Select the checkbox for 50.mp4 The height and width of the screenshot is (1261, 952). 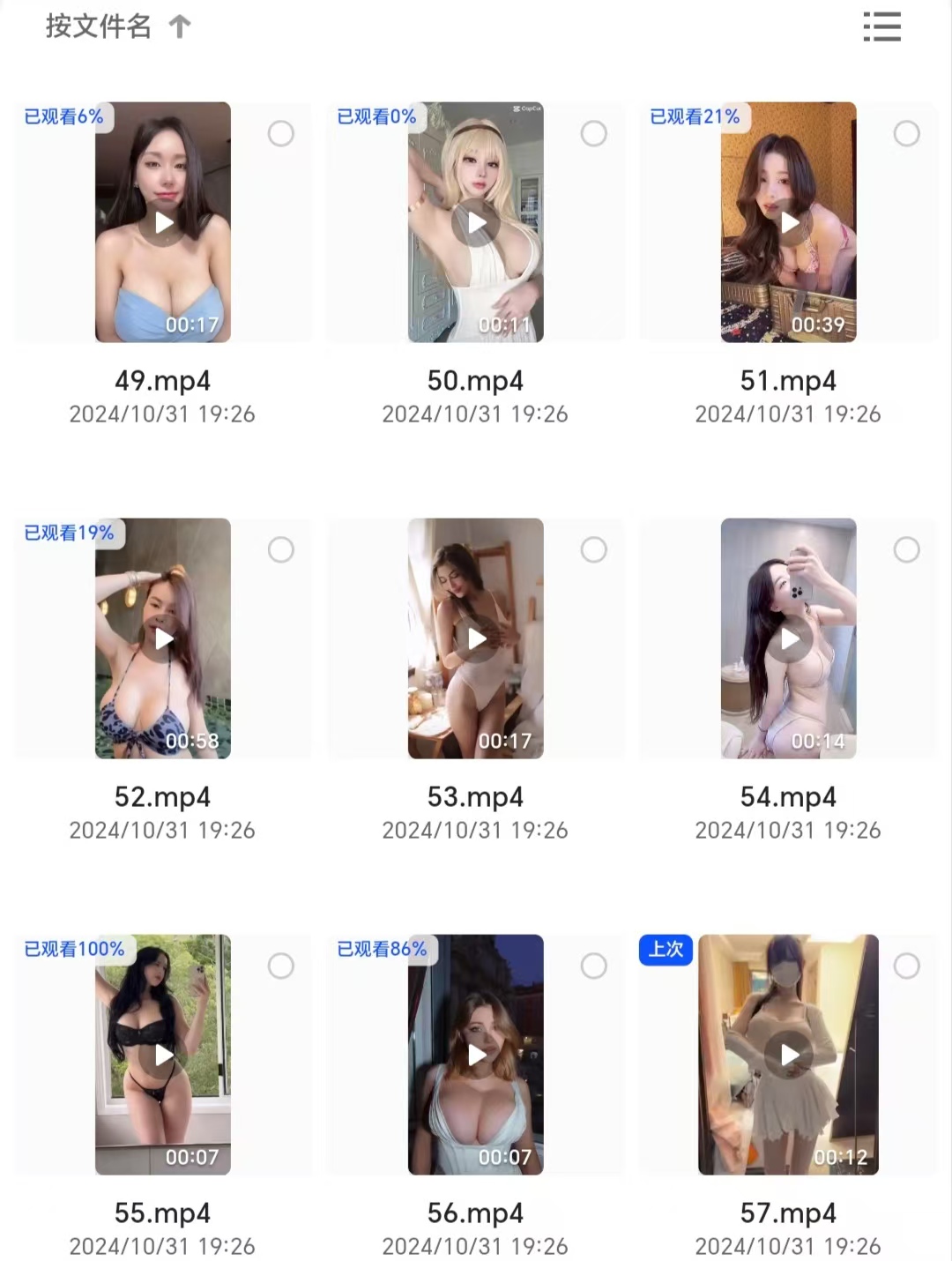[593, 134]
